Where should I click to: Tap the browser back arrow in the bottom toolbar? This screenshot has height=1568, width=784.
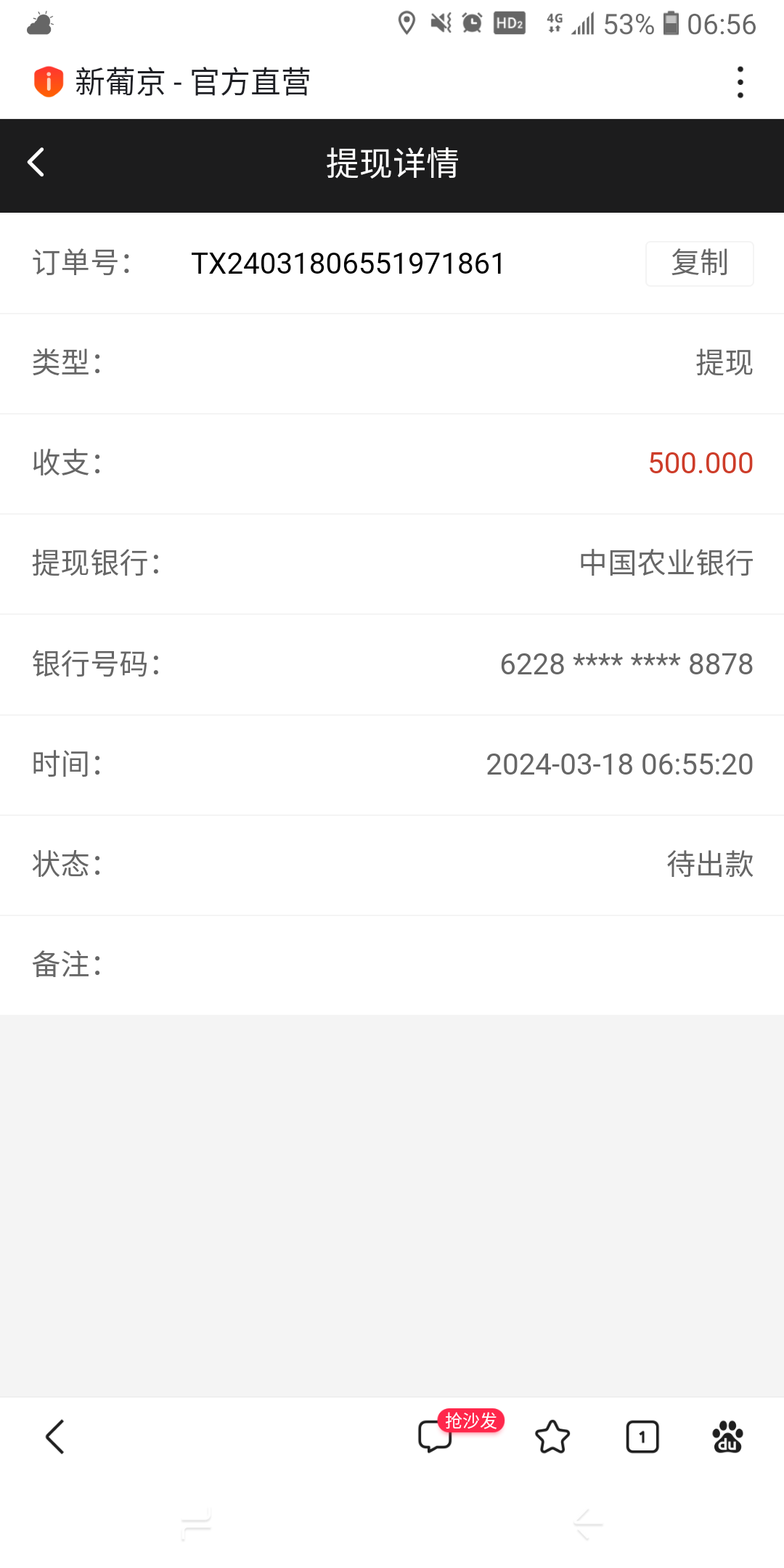55,1437
